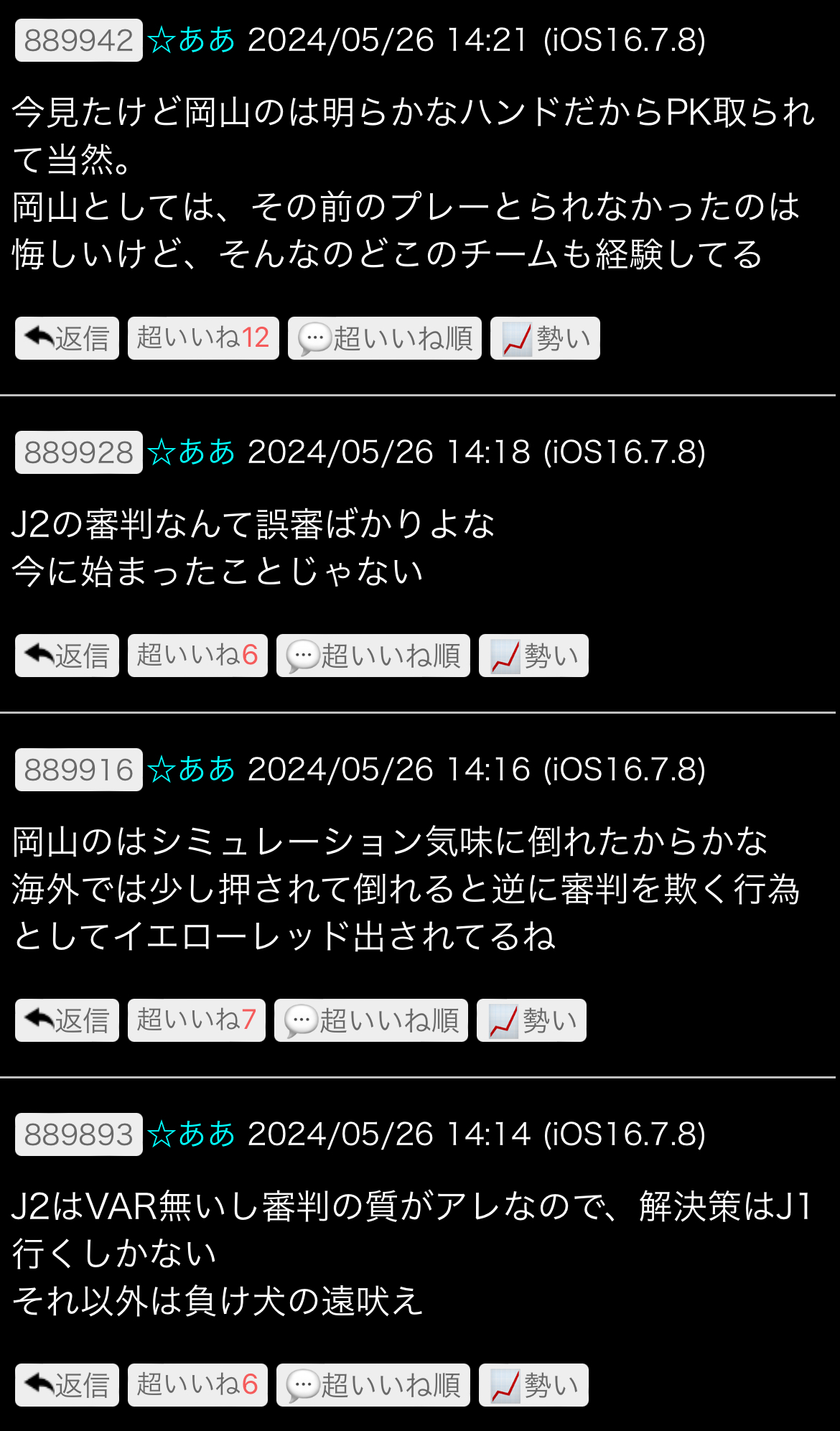
Task: Add 超いいね to comment 889893
Action: point(197,1385)
